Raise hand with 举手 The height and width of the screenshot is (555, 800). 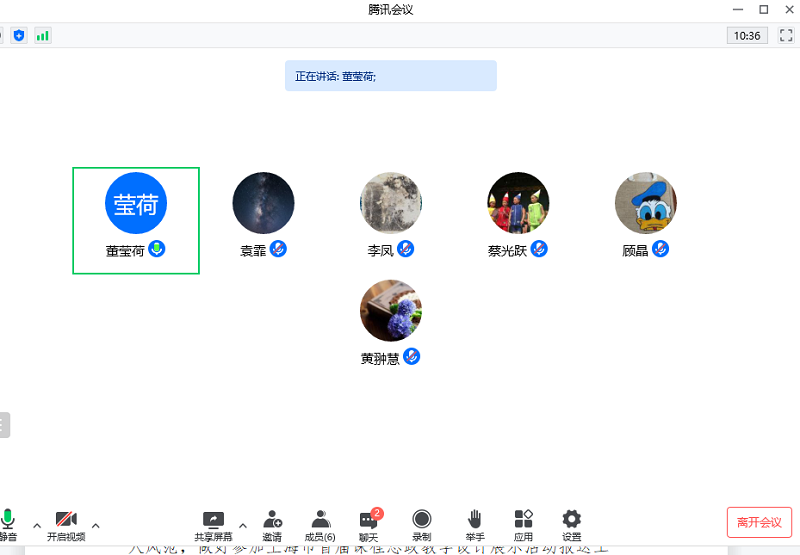click(475, 523)
